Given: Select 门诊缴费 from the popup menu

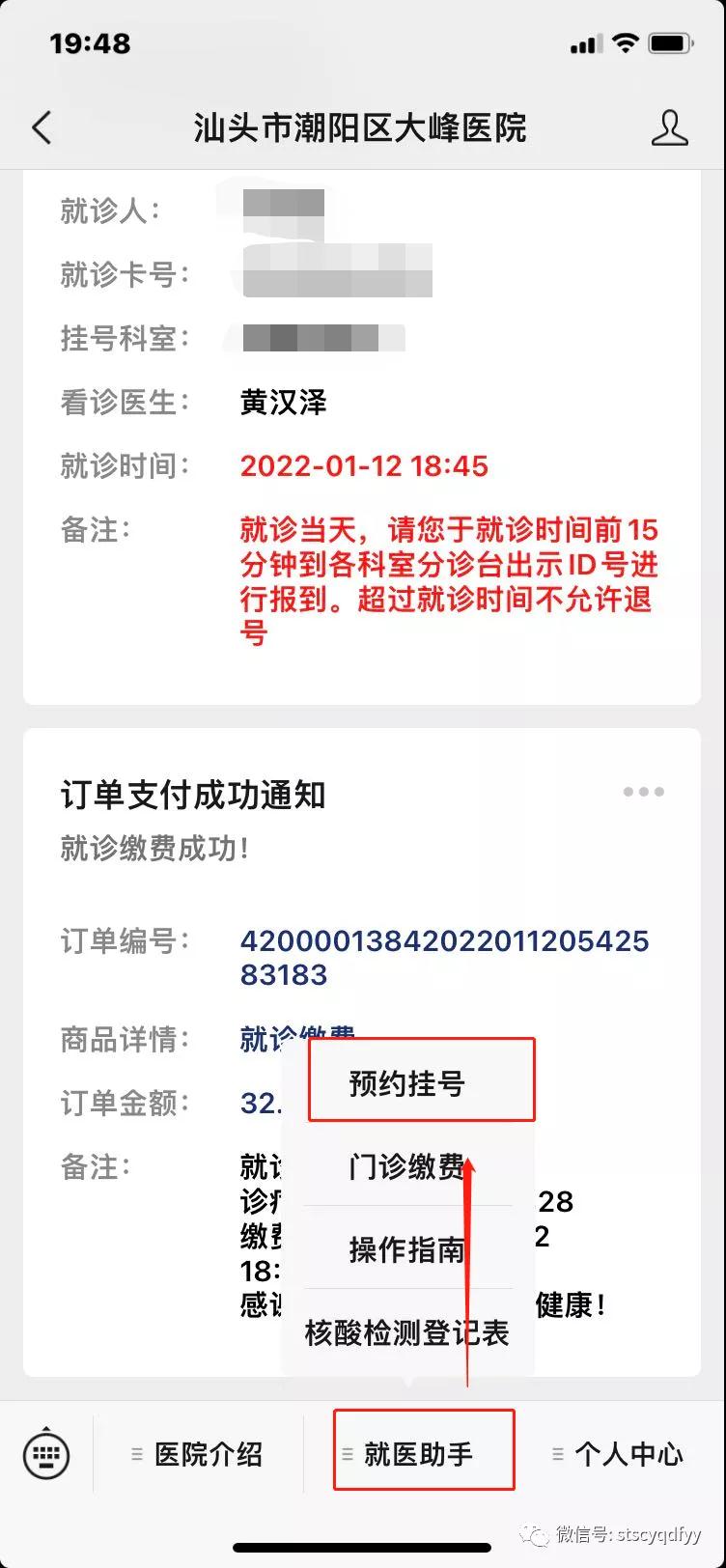Looking at the screenshot, I should (407, 1166).
